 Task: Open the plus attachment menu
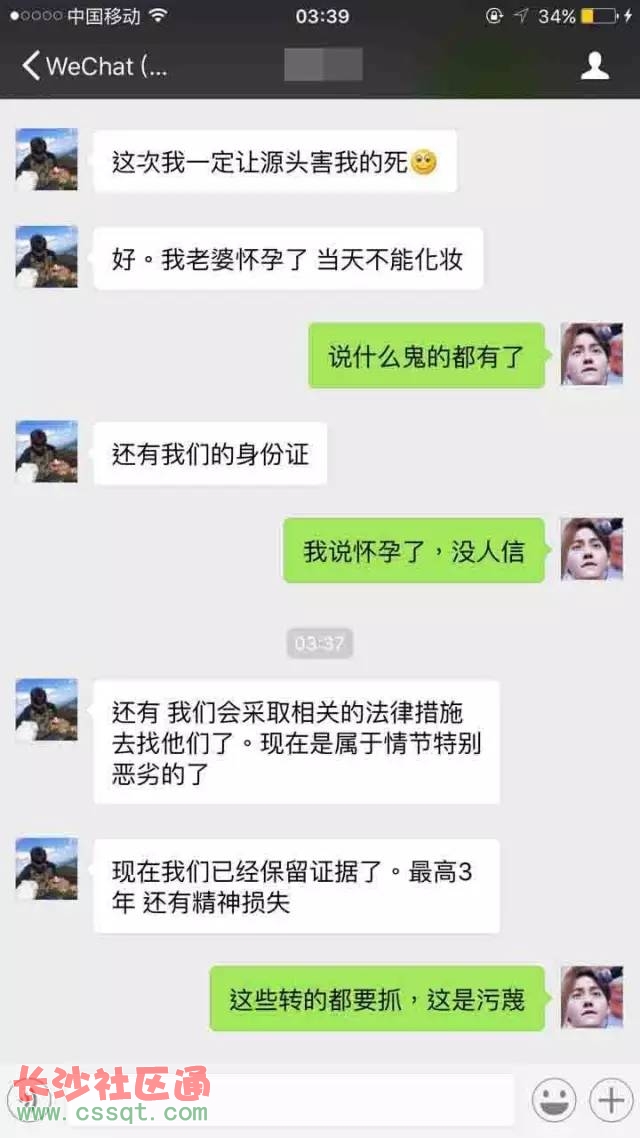tap(609, 1100)
